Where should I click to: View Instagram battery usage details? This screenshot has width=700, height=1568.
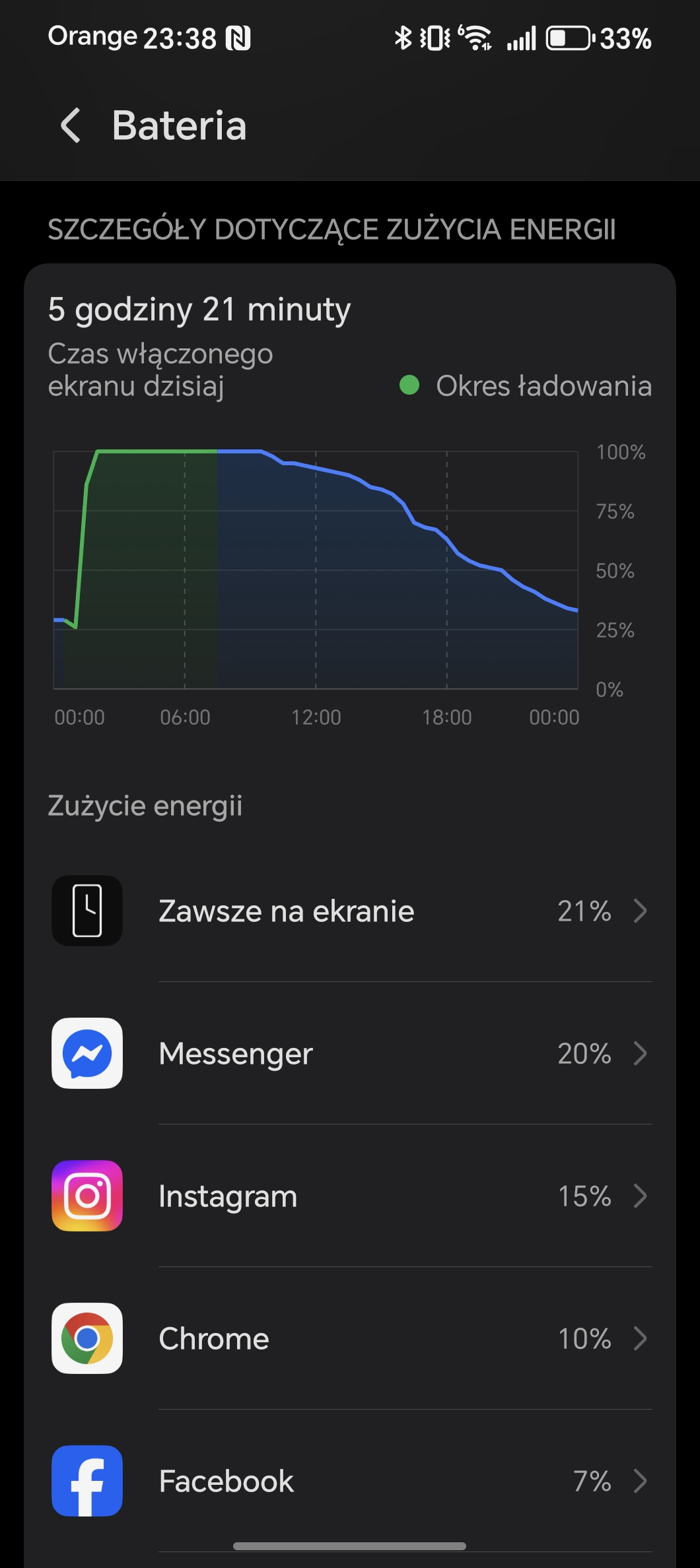click(350, 1196)
